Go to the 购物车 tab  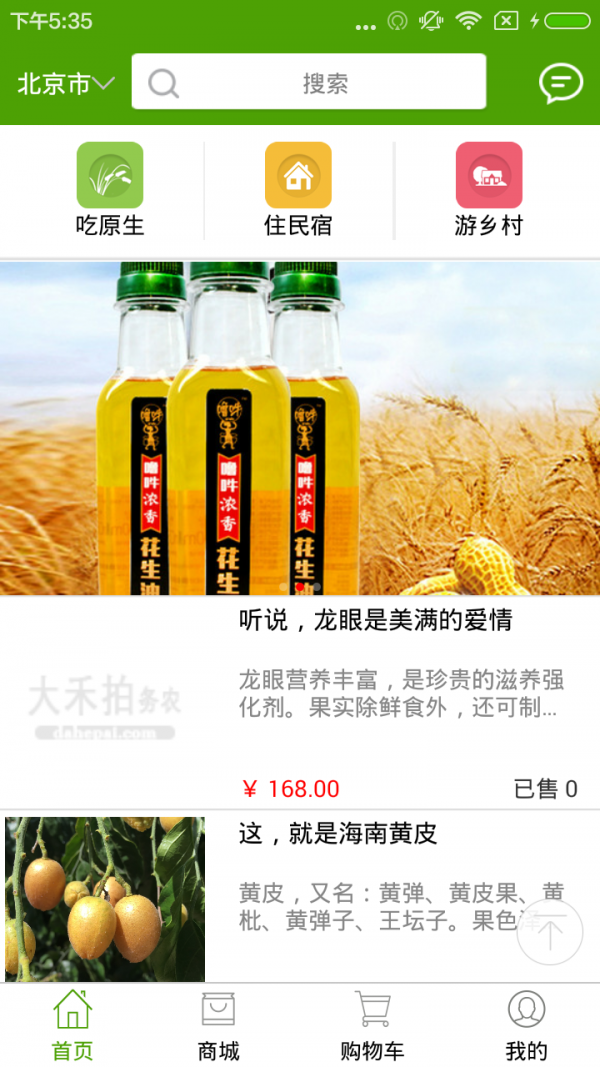tap(372, 1025)
